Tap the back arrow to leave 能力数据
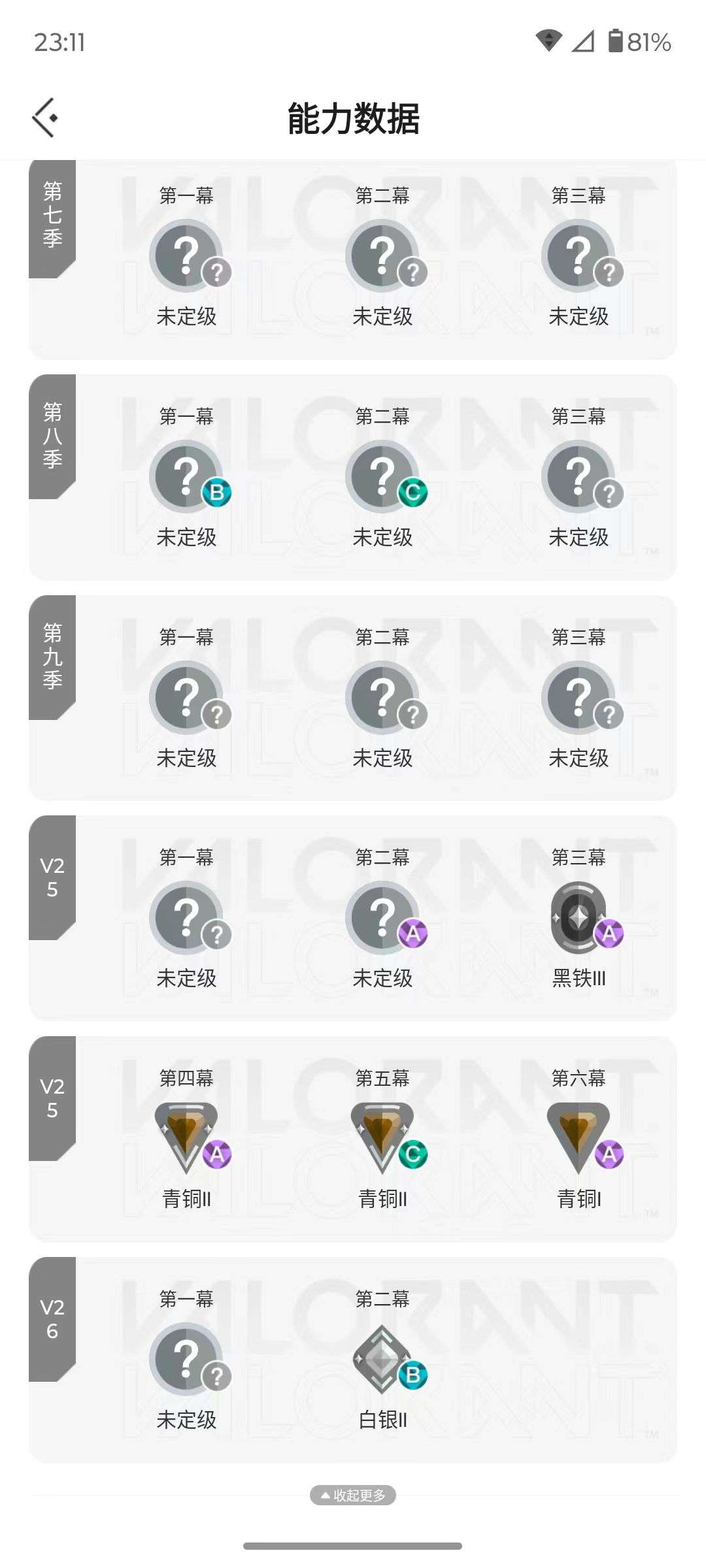The image size is (706, 1568). point(44,118)
